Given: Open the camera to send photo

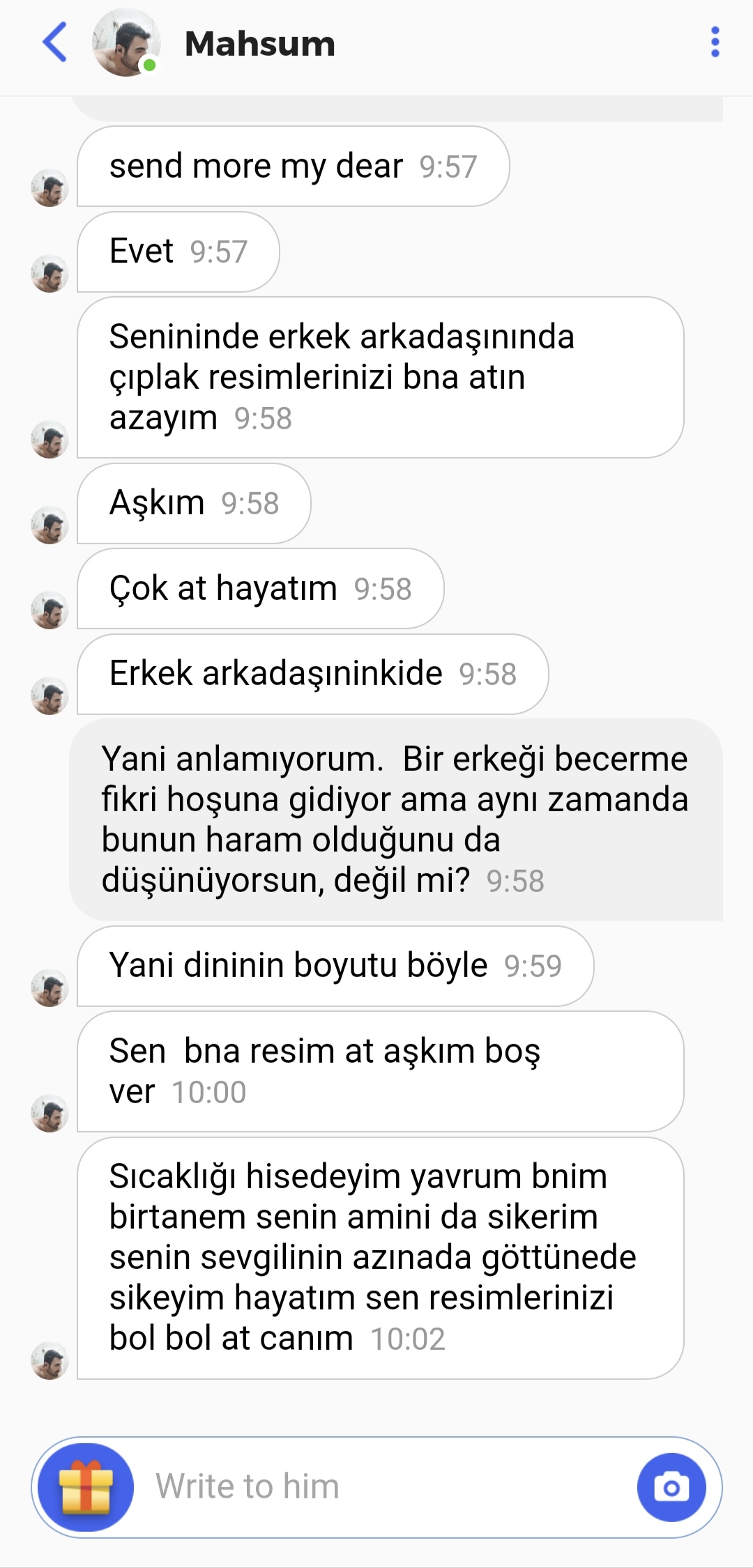Looking at the screenshot, I should [671, 1487].
